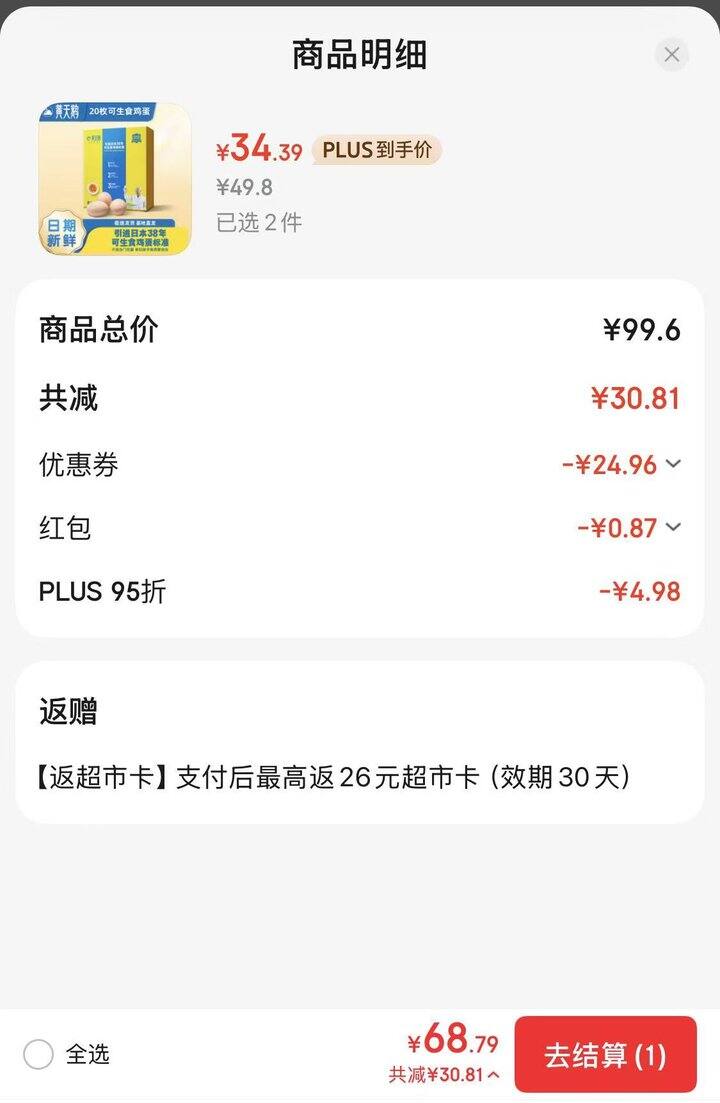Expand the 红包 red packet breakdown

[x=672, y=527]
